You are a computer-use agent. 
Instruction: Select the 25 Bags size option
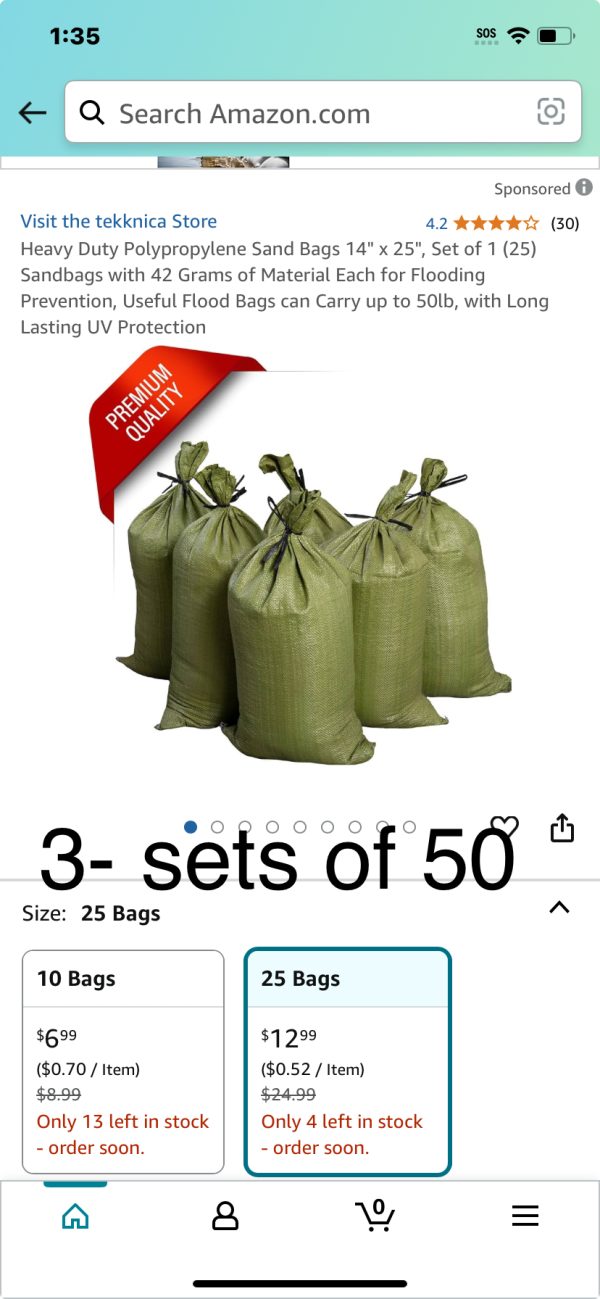pos(347,1060)
